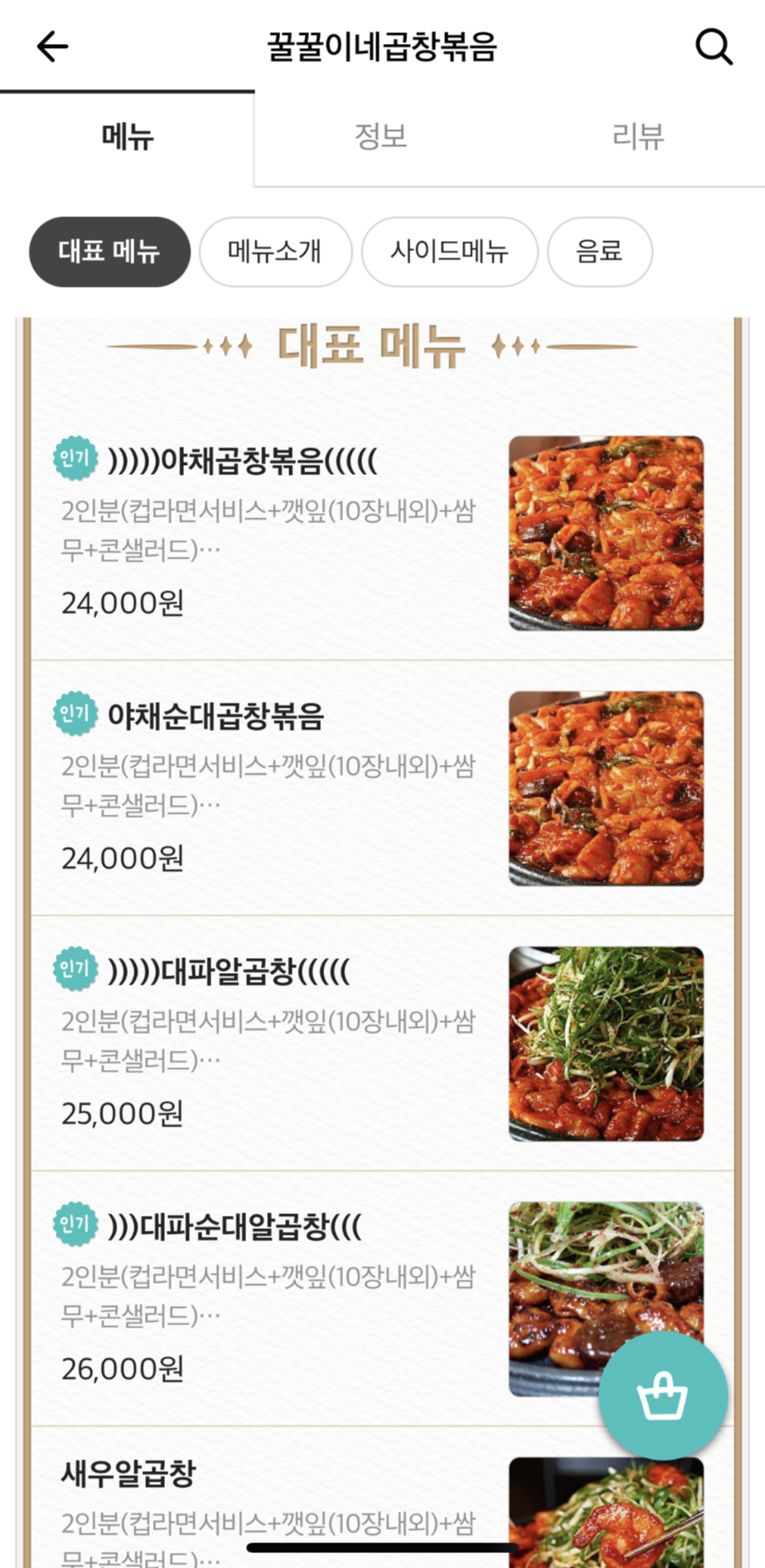Select the 대표 메뉴 chip

(x=109, y=252)
